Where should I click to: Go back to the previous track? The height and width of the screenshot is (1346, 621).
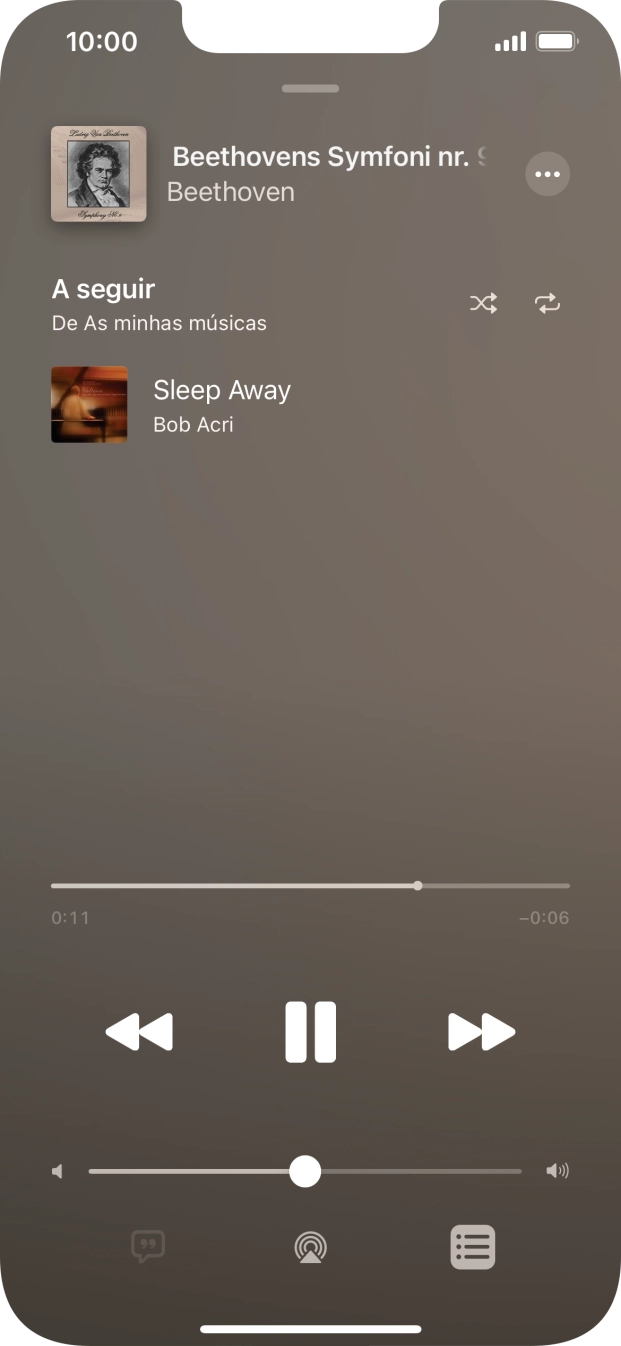(139, 1031)
